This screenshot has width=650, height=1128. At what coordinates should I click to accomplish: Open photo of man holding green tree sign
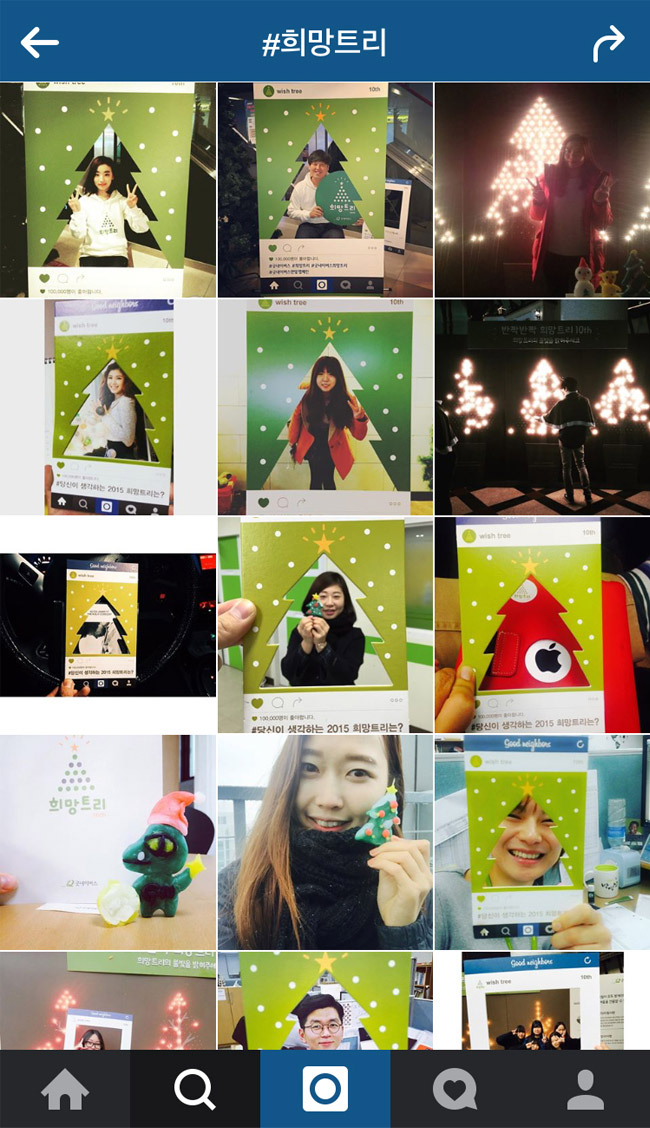pyautogui.click(x=325, y=190)
